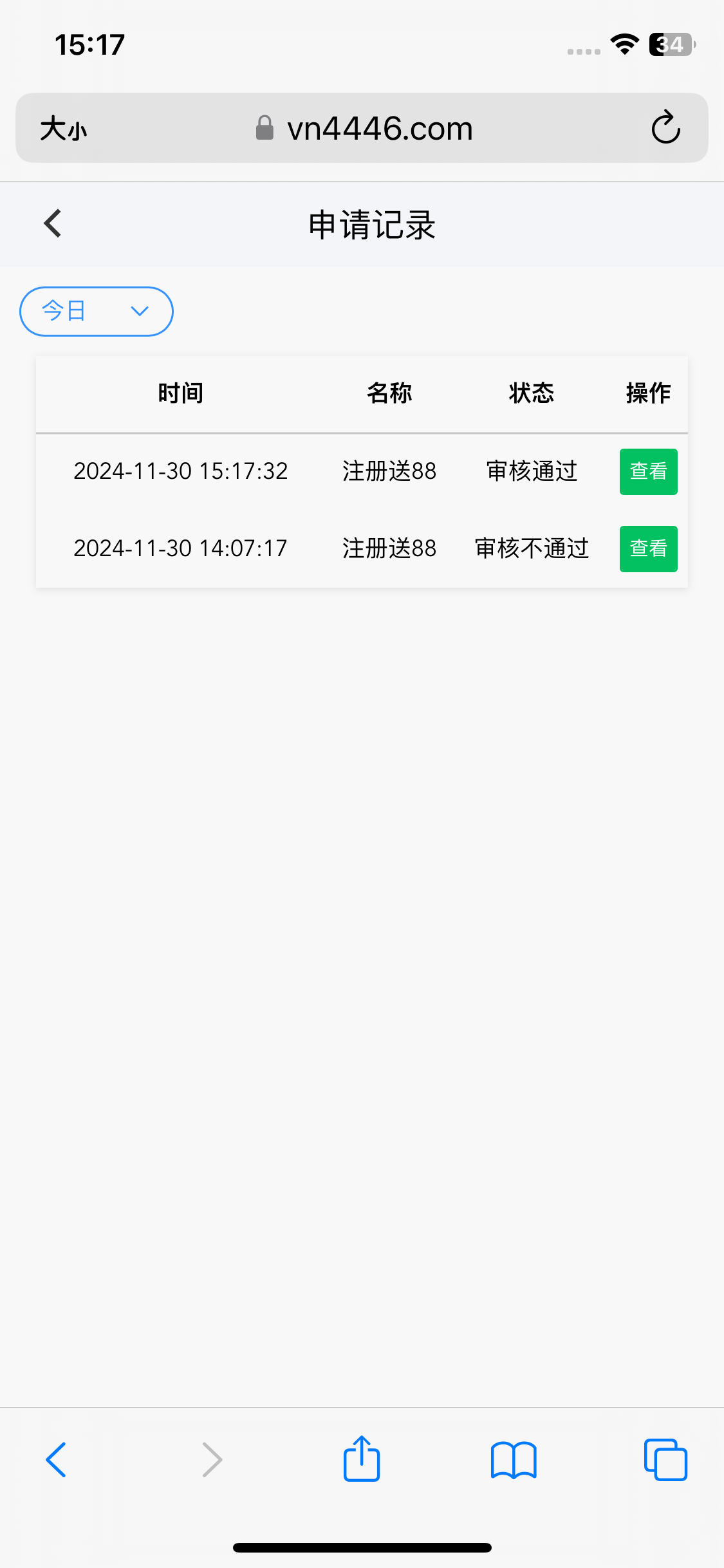
Task: Open the Safari share sheet
Action: (362, 1460)
